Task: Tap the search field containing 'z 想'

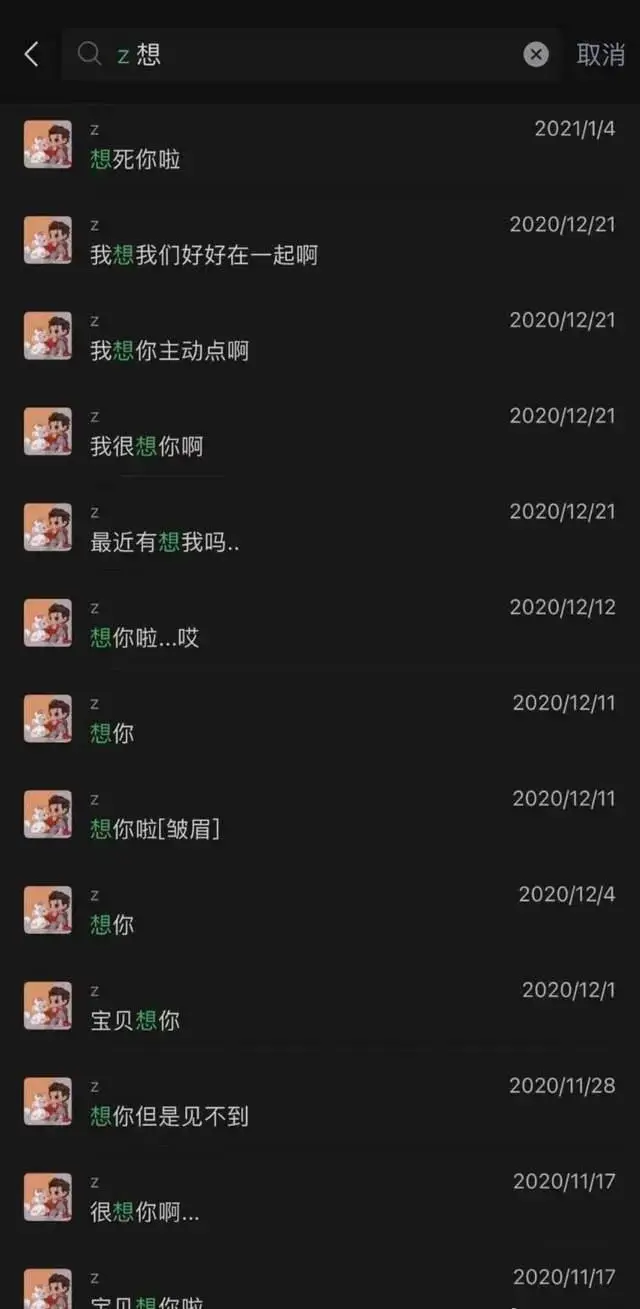Action: [300, 54]
